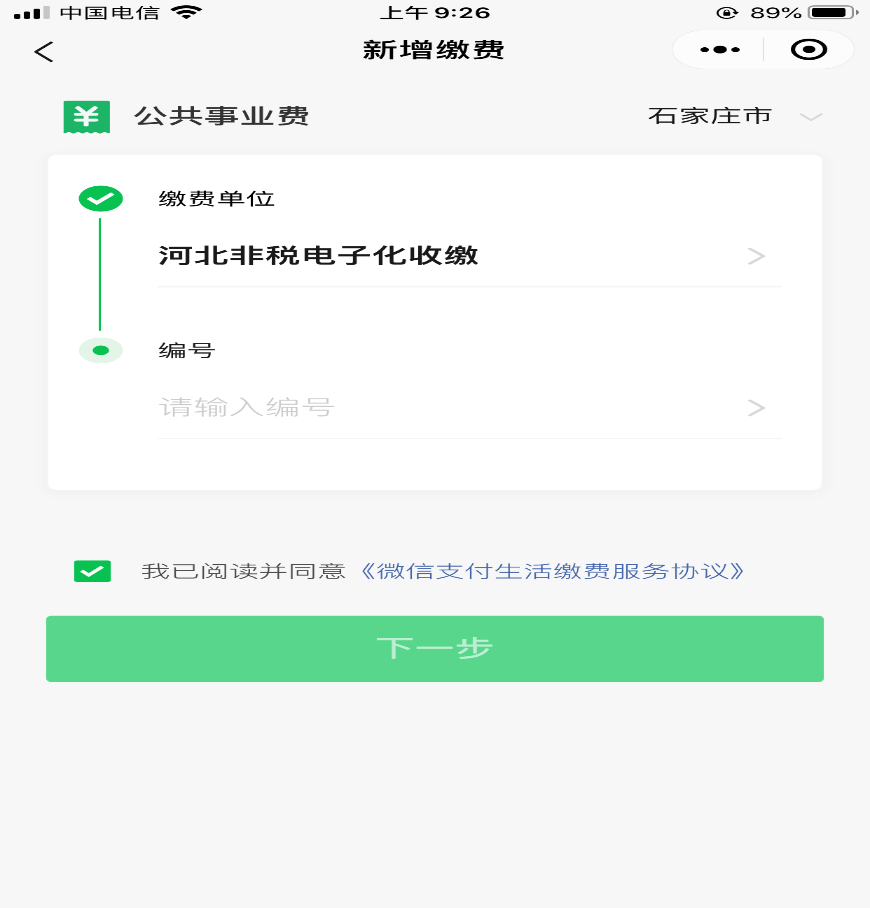The image size is (870, 908).
Task: Enter a number in 请输入编号 field
Action: pos(450,407)
